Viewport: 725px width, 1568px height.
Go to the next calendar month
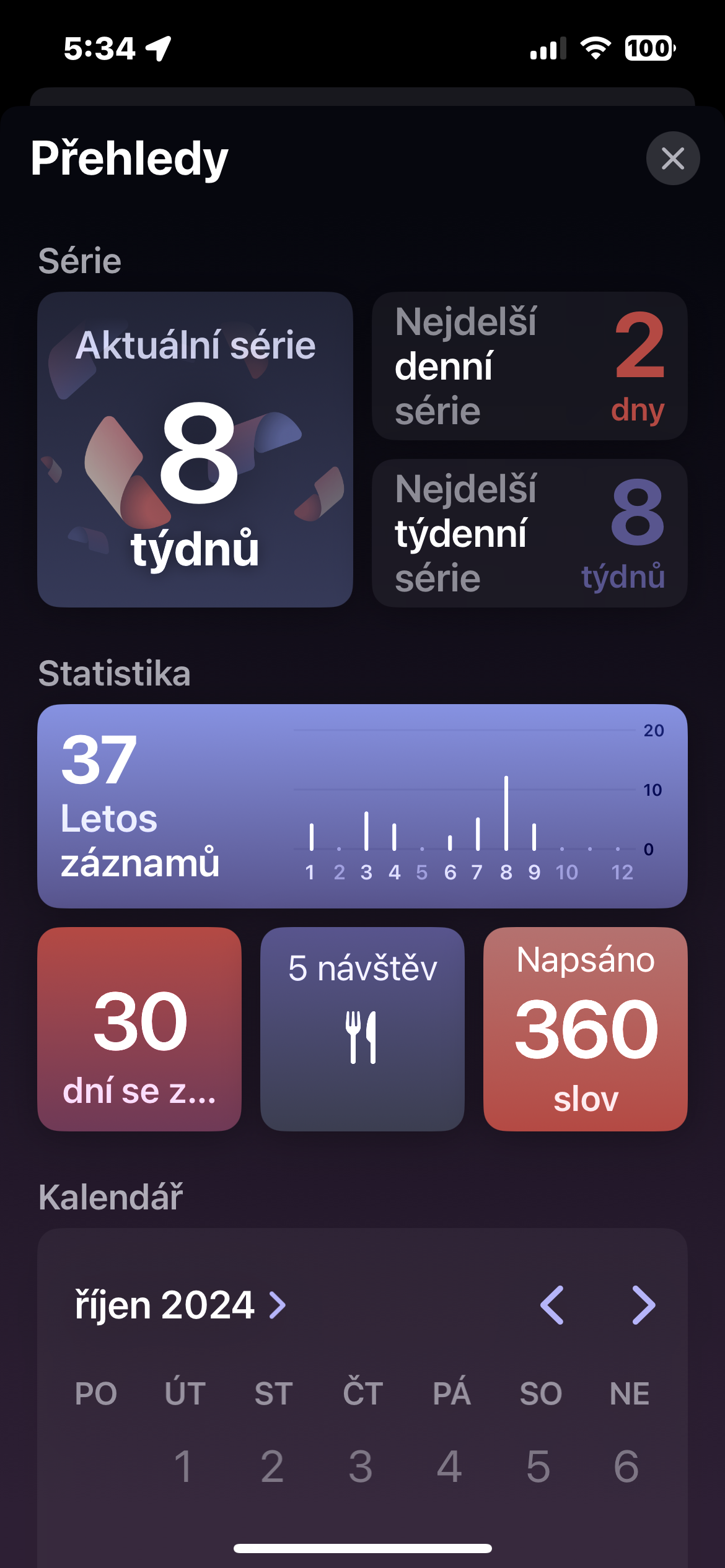(x=643, y=1305)
